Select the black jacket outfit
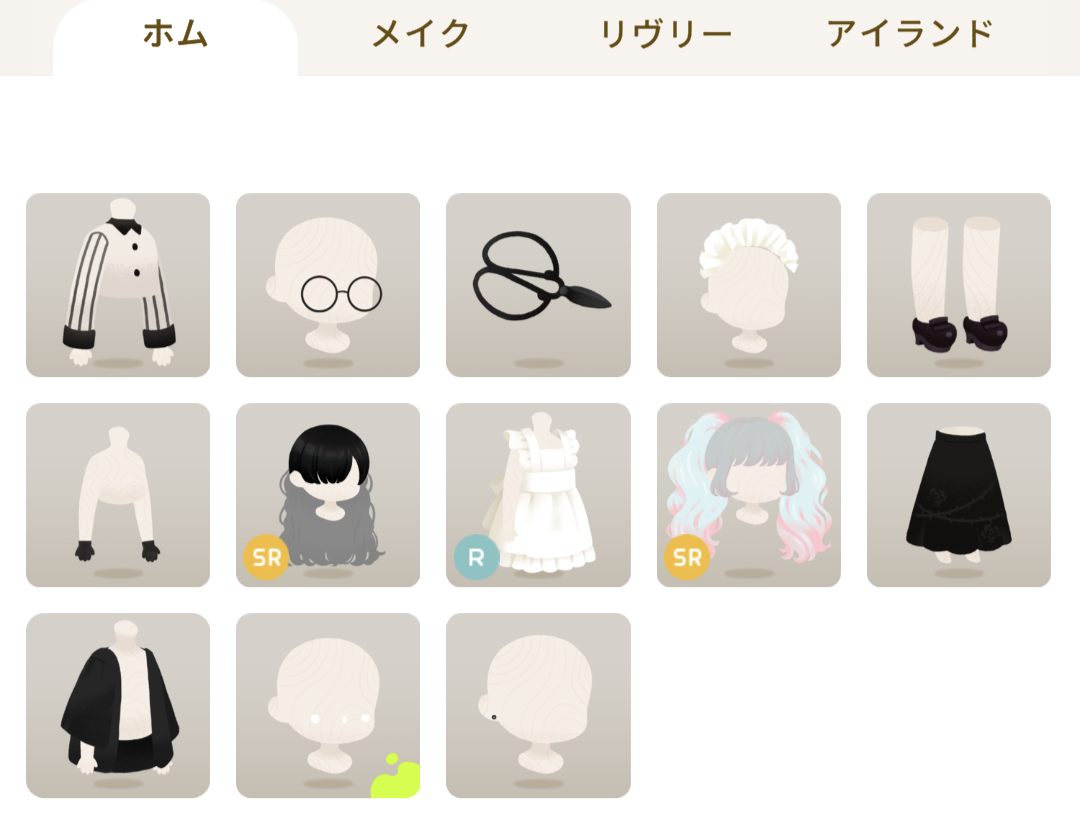 (118, 705)
